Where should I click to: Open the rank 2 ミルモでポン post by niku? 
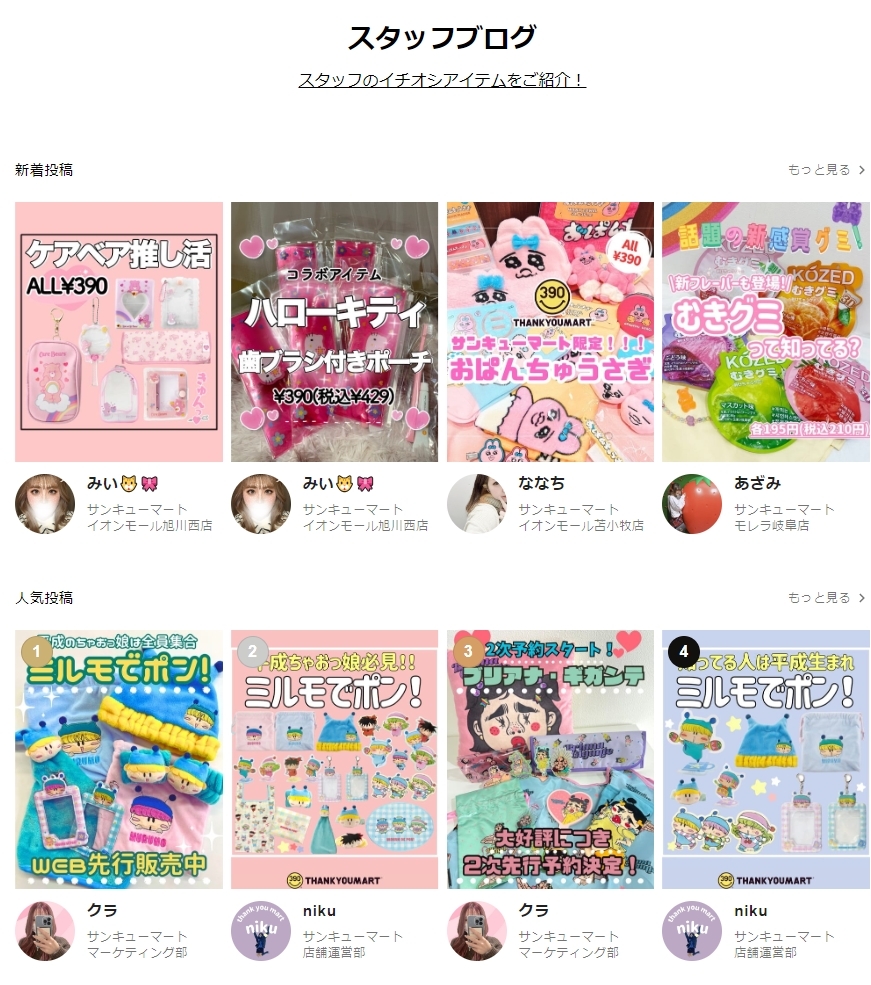pyautogui.click(x=334, y=760)
